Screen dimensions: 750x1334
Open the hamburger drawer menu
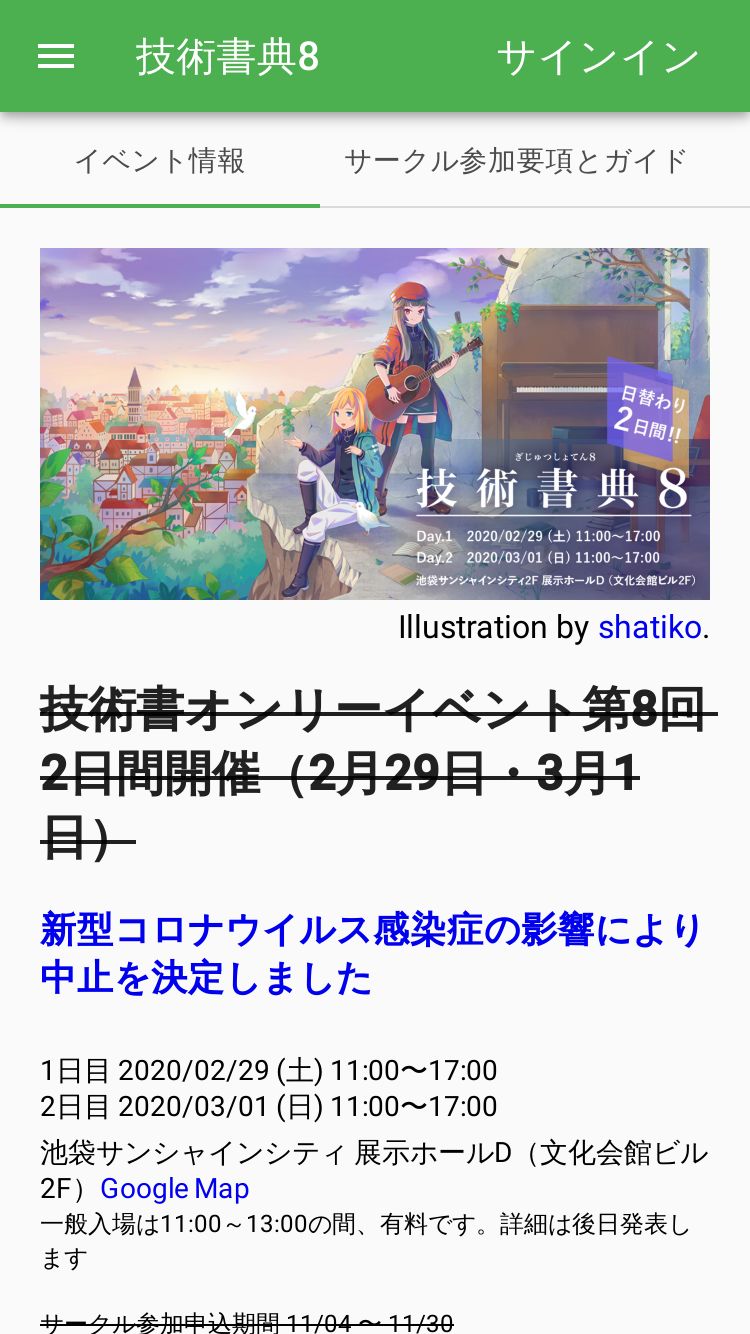pos(56,57)
